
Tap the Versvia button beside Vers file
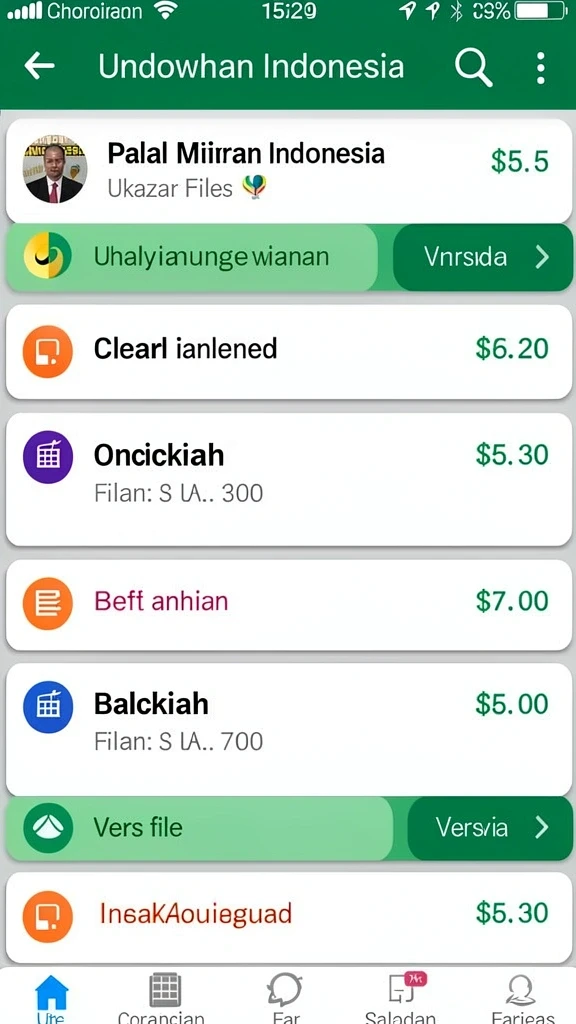[490, 828]
